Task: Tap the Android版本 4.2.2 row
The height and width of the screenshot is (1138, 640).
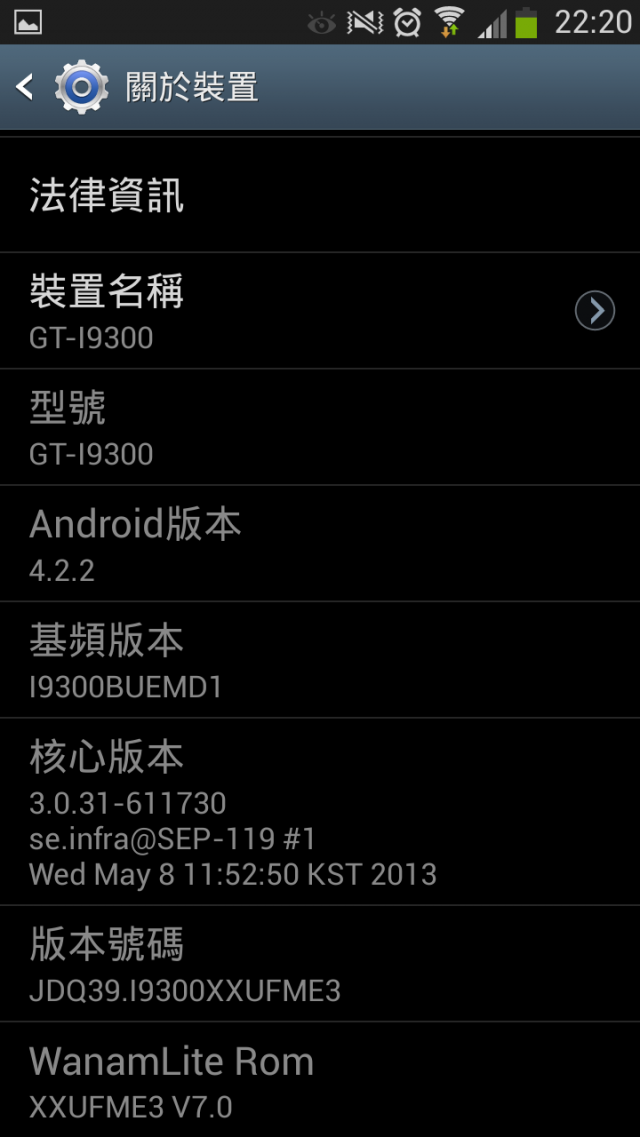Action: coord(320,543)
